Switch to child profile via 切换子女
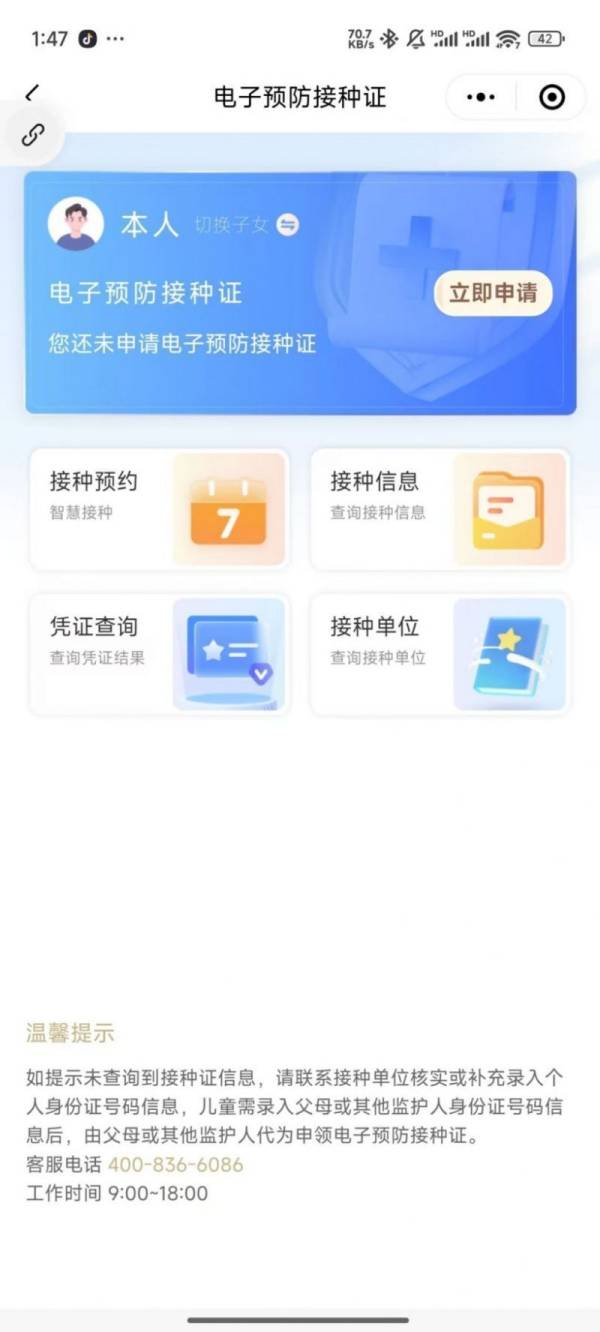 click(246, 225)
